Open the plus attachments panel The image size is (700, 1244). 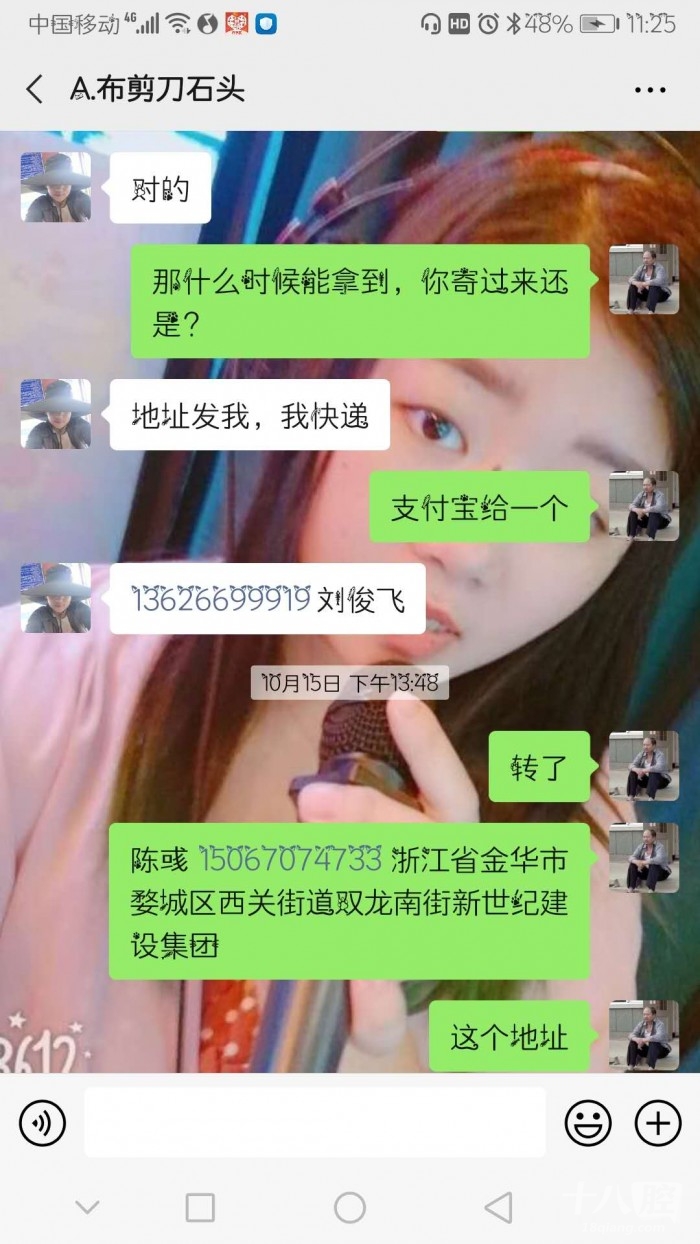658,1123
